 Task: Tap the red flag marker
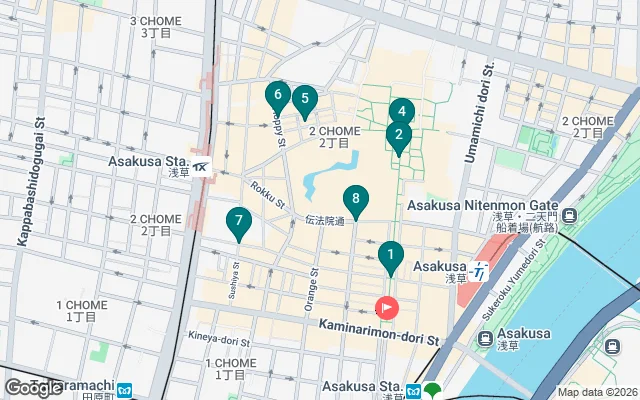[386, 309]
